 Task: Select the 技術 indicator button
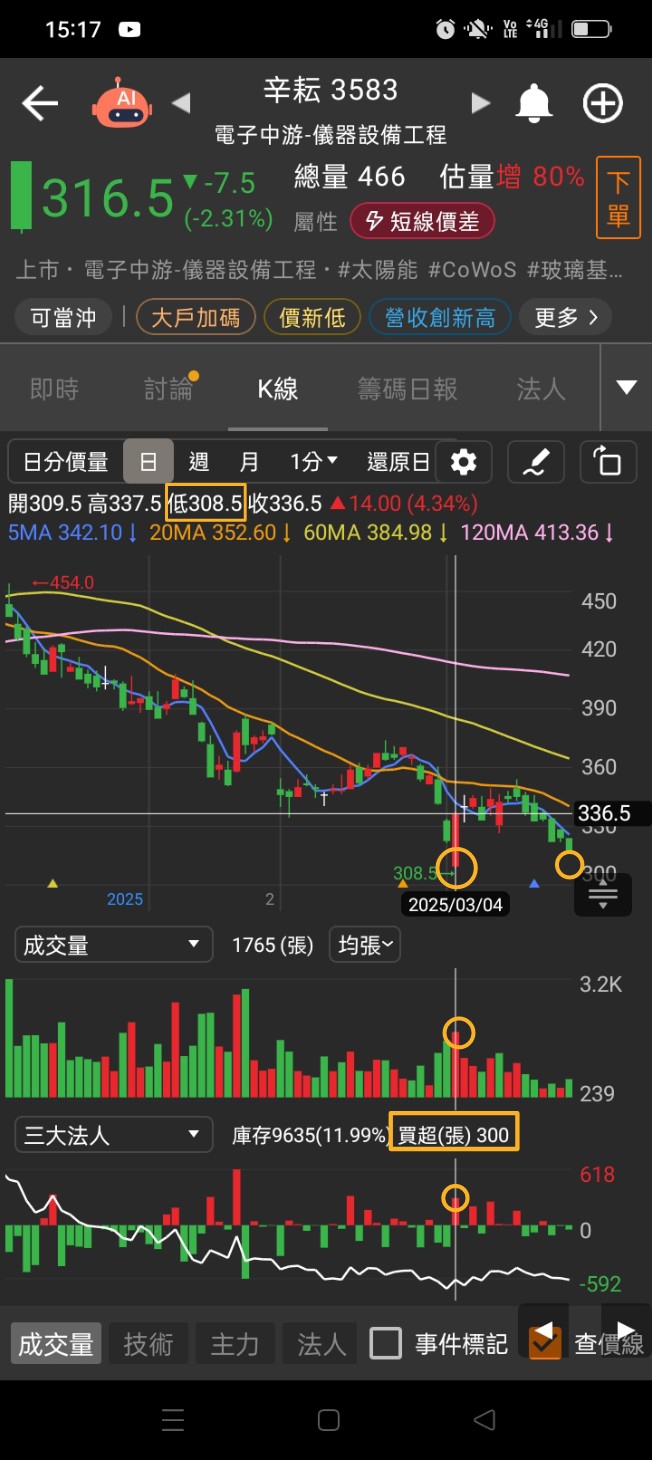[148, 1344]
